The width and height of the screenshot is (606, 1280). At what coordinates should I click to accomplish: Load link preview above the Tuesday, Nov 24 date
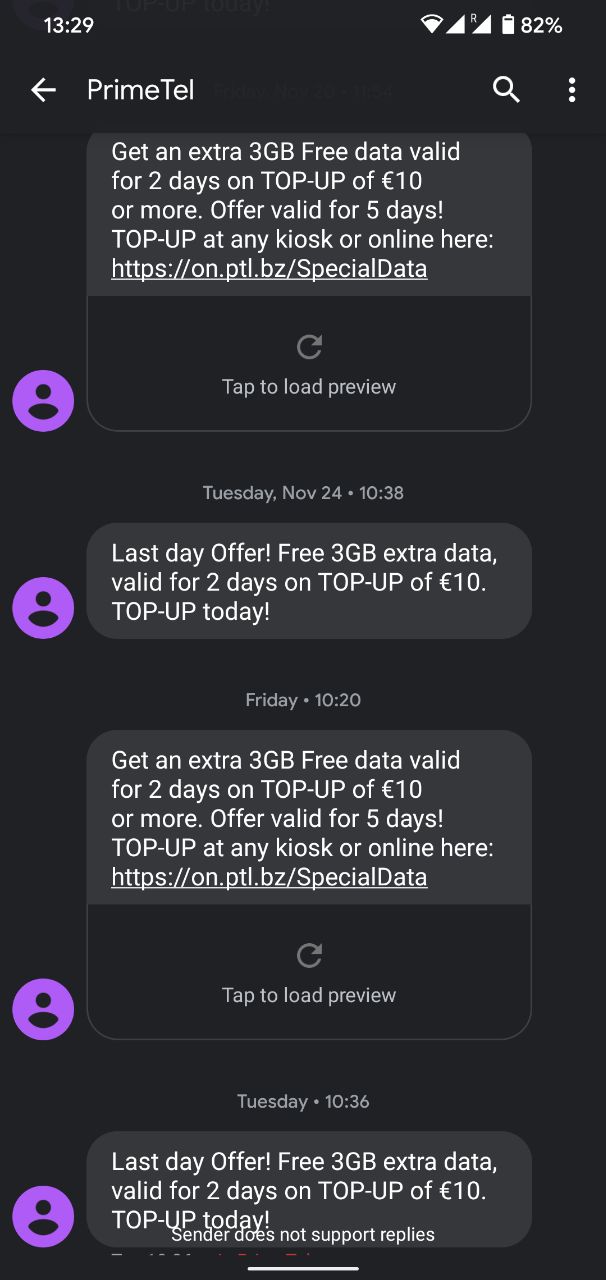tap(309, 363)
